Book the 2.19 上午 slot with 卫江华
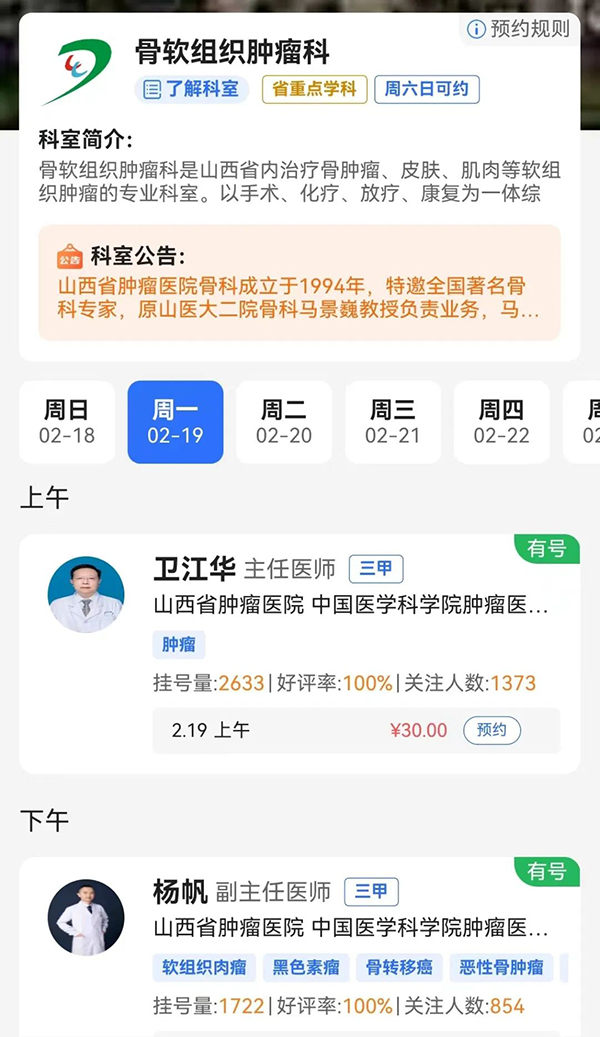This screenshot has height=1037, width=600. click(491, 730)
